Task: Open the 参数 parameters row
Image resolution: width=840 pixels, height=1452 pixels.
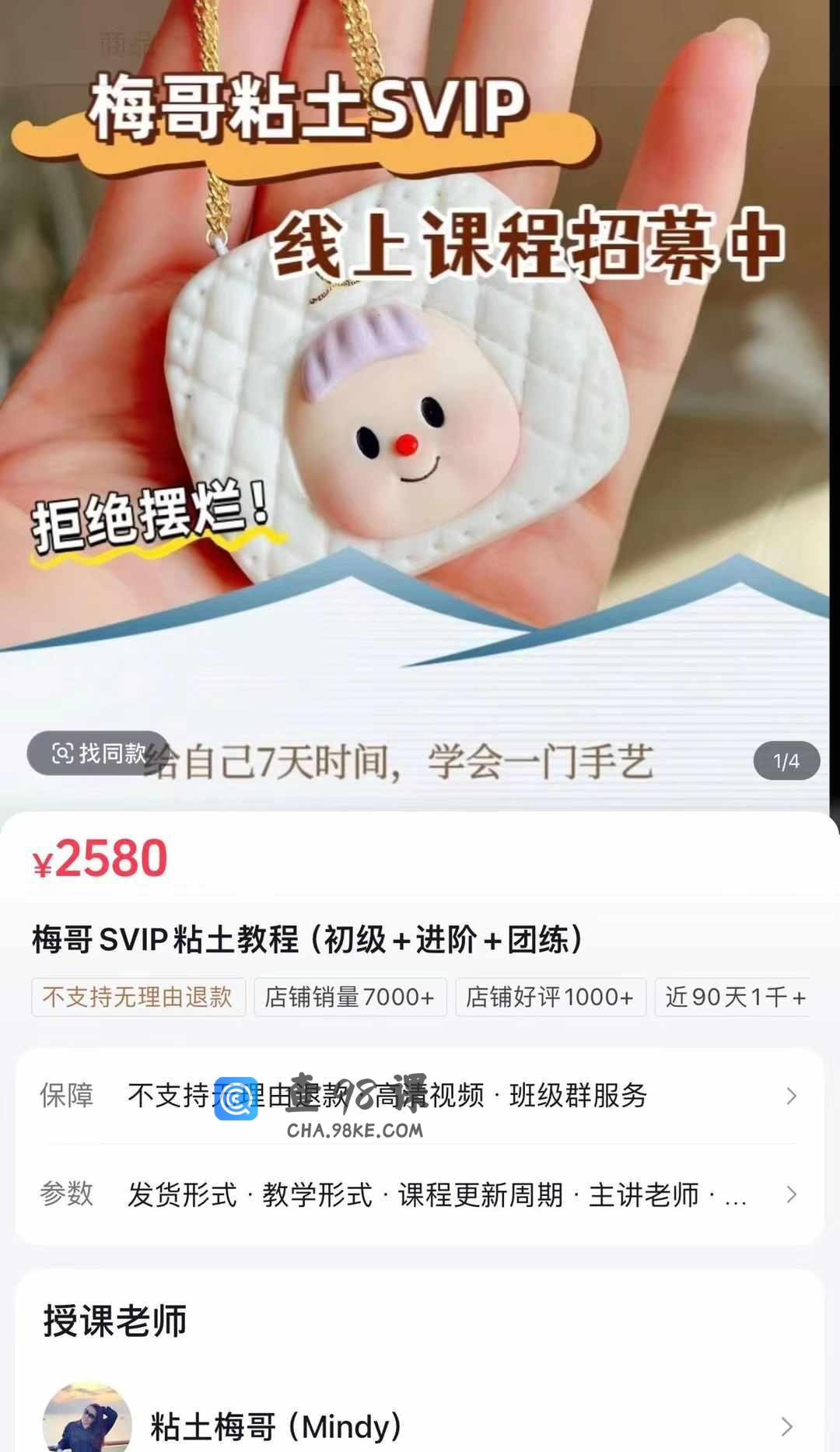Action: [x=420, y=1194]
